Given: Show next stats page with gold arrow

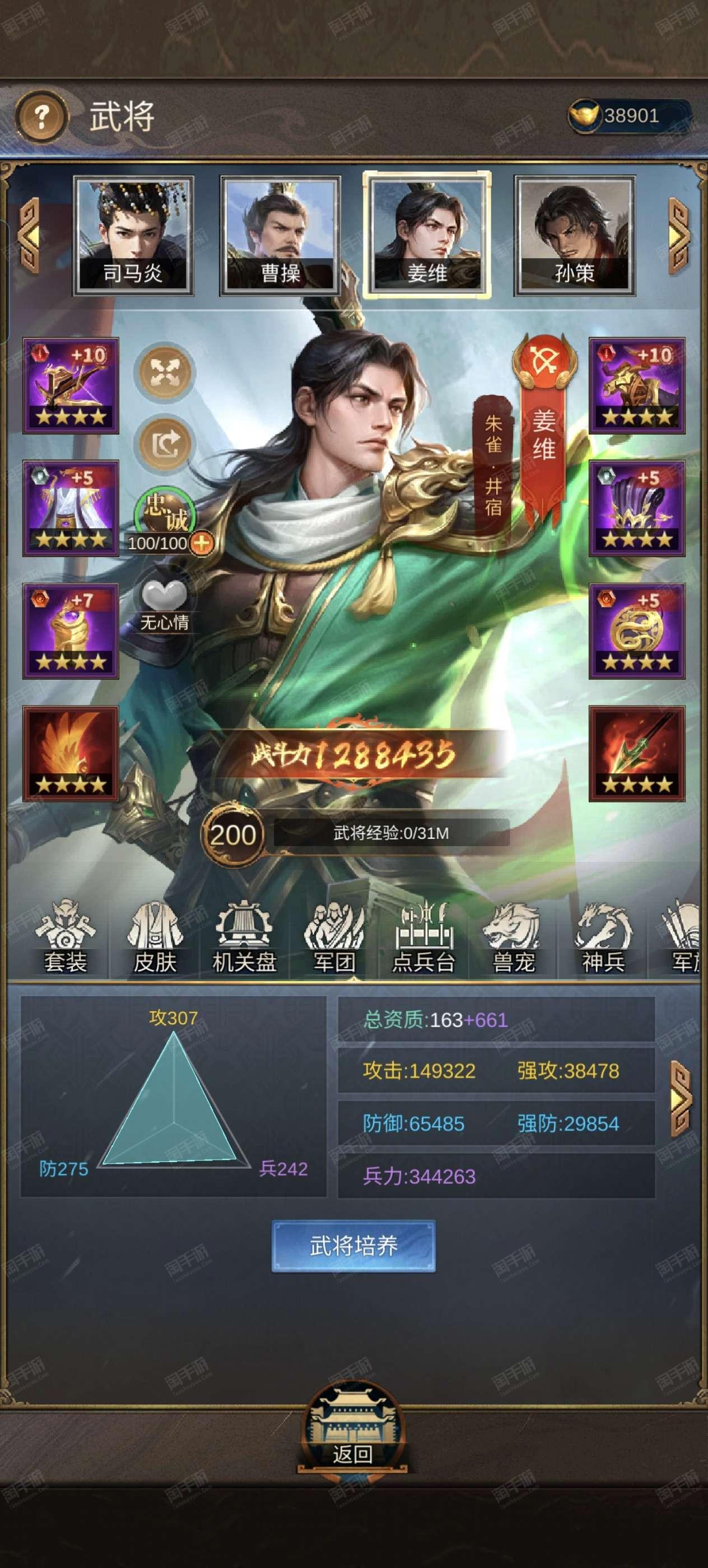Looking at the screenshot, I should (681, 1099).
